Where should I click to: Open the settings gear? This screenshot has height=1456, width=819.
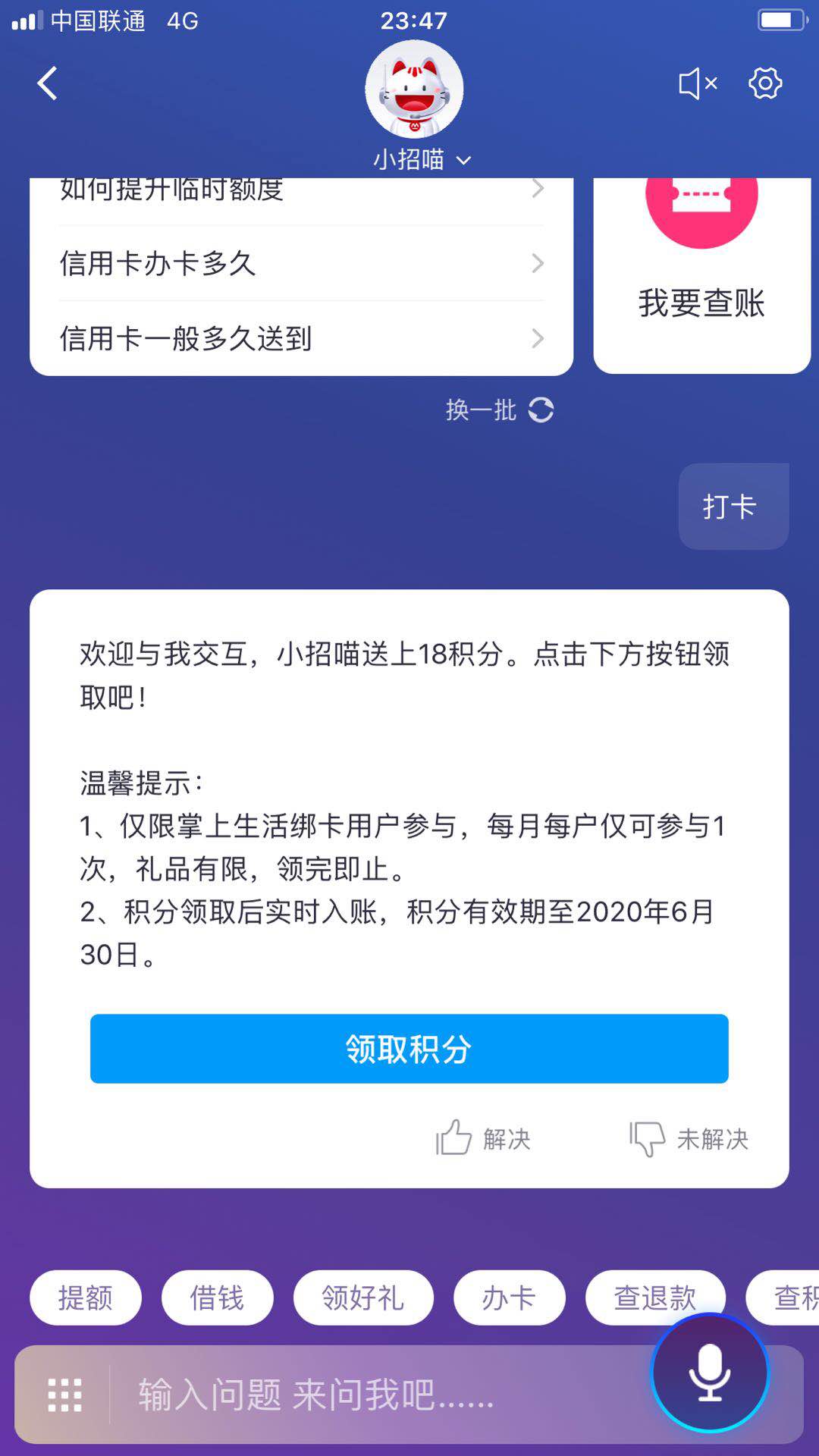pos(765,83)
